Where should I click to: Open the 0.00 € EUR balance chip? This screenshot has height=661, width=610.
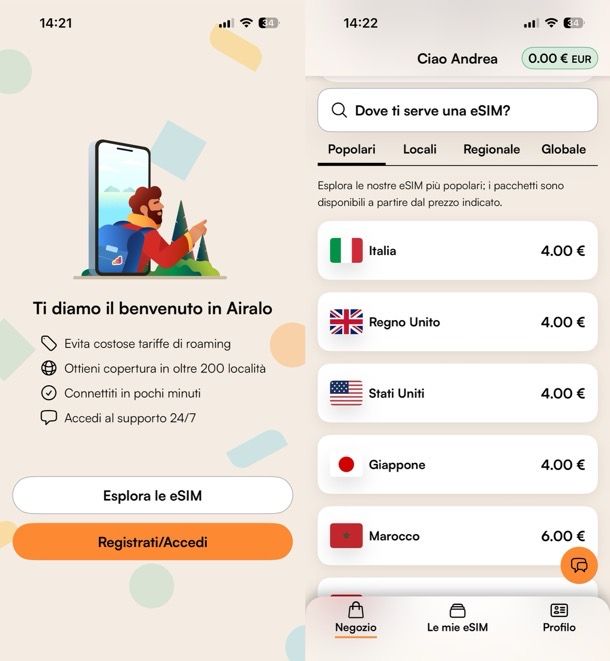tap(559, 59)
